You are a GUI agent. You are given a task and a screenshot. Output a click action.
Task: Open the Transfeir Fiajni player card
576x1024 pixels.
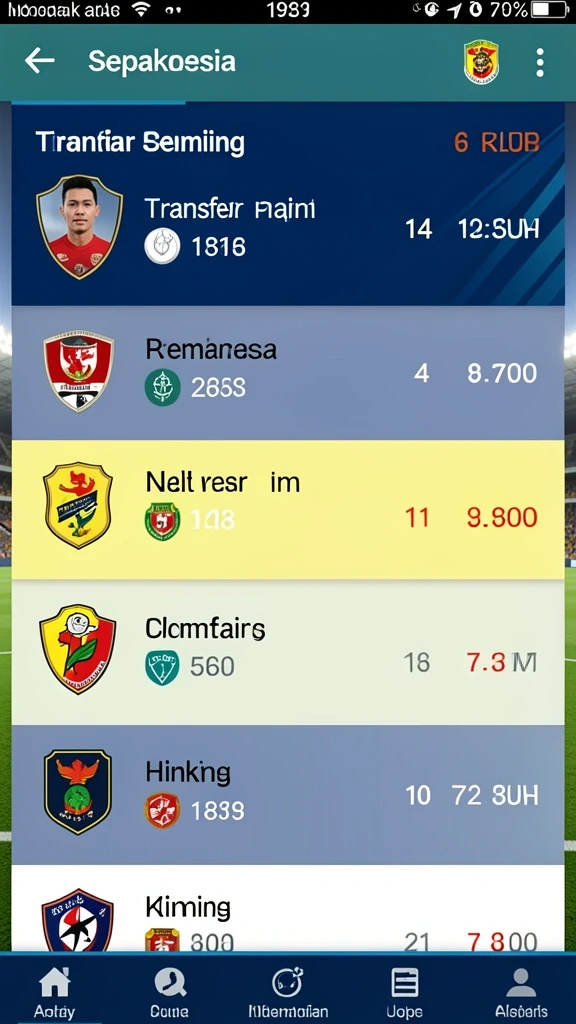click(288, 229)
